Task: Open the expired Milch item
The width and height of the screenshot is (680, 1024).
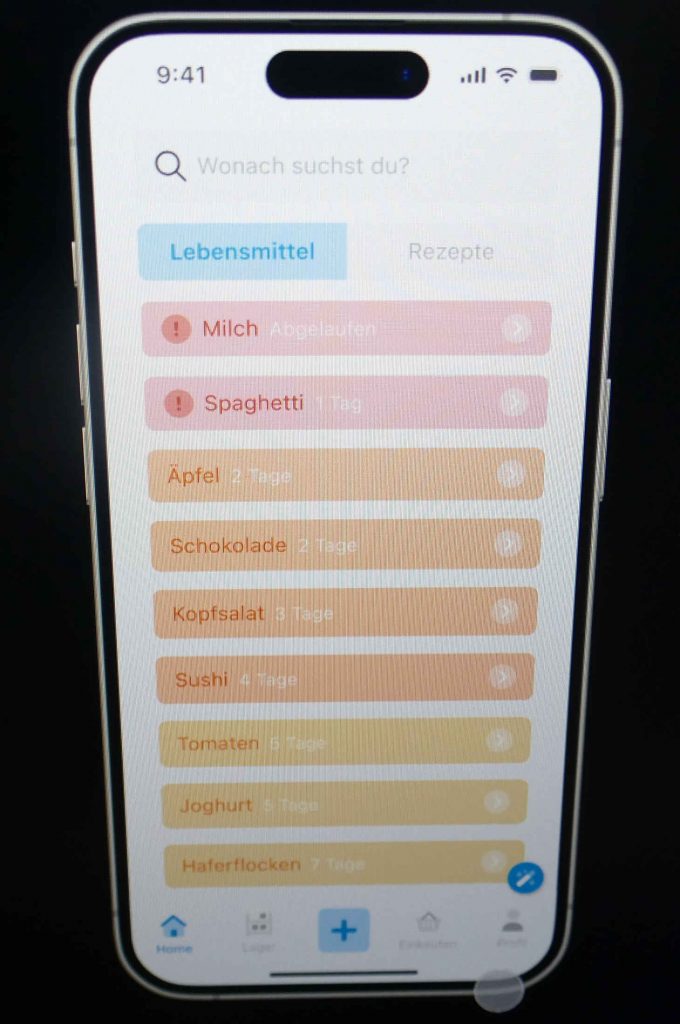Action: 346,328
